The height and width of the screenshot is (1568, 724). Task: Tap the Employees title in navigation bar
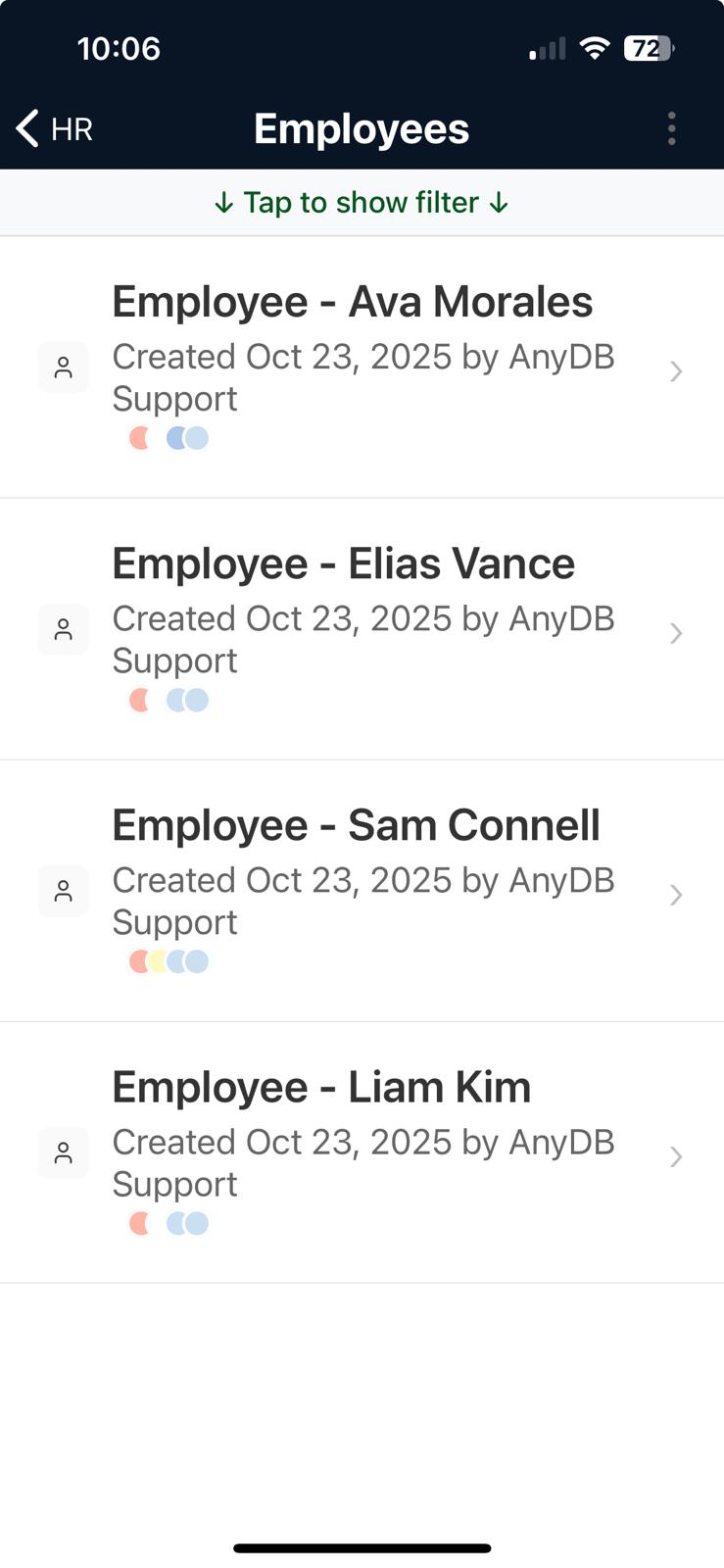coord(362,127)
